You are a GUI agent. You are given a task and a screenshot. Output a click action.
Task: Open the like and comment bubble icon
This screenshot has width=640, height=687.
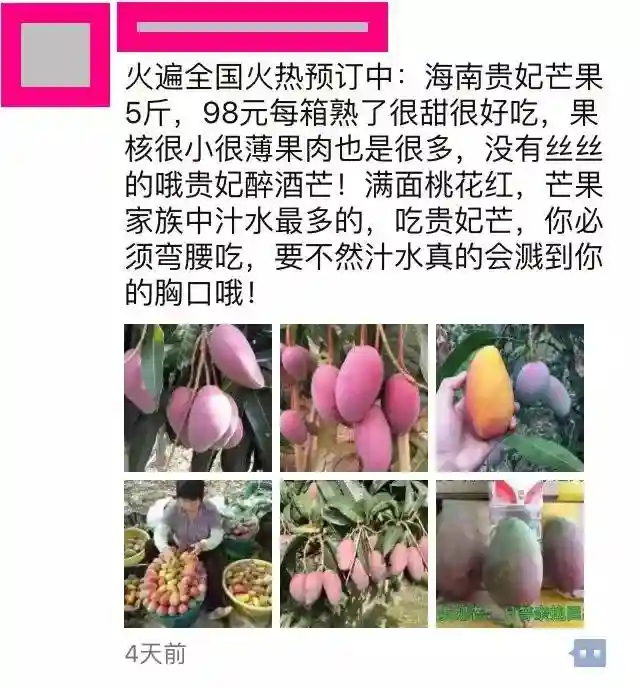pos(589,654)
